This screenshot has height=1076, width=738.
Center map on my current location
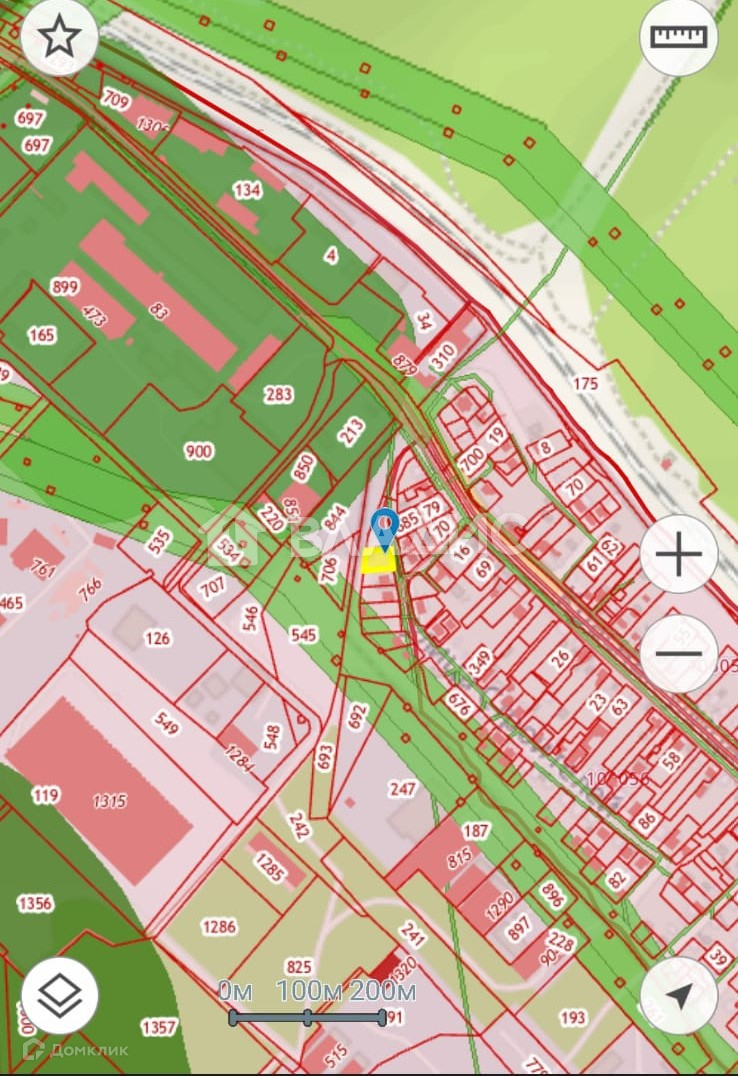point(678,995)
